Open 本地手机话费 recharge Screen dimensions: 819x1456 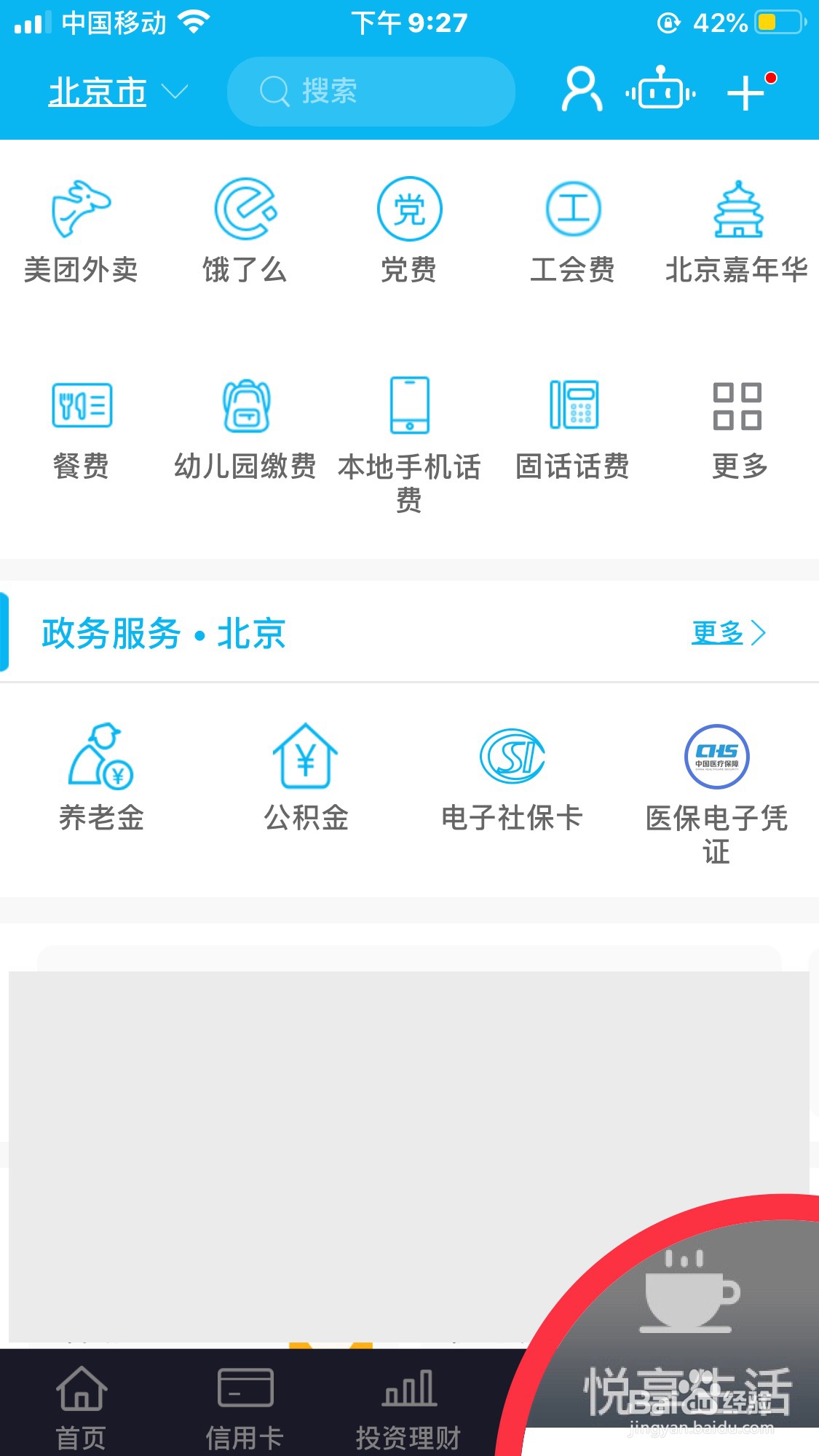[x=409, y=422]
